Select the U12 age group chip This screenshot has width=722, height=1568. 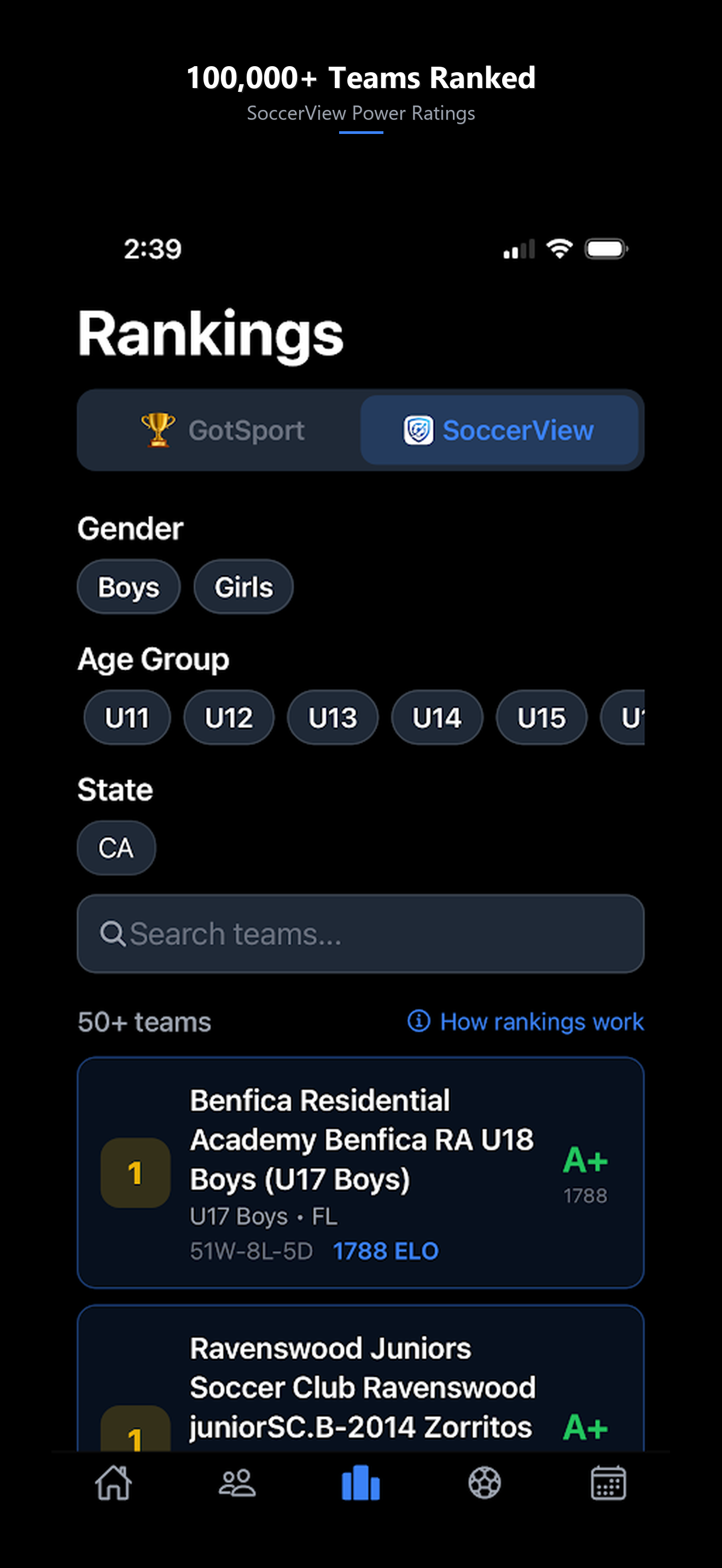(x=229, y=718)
